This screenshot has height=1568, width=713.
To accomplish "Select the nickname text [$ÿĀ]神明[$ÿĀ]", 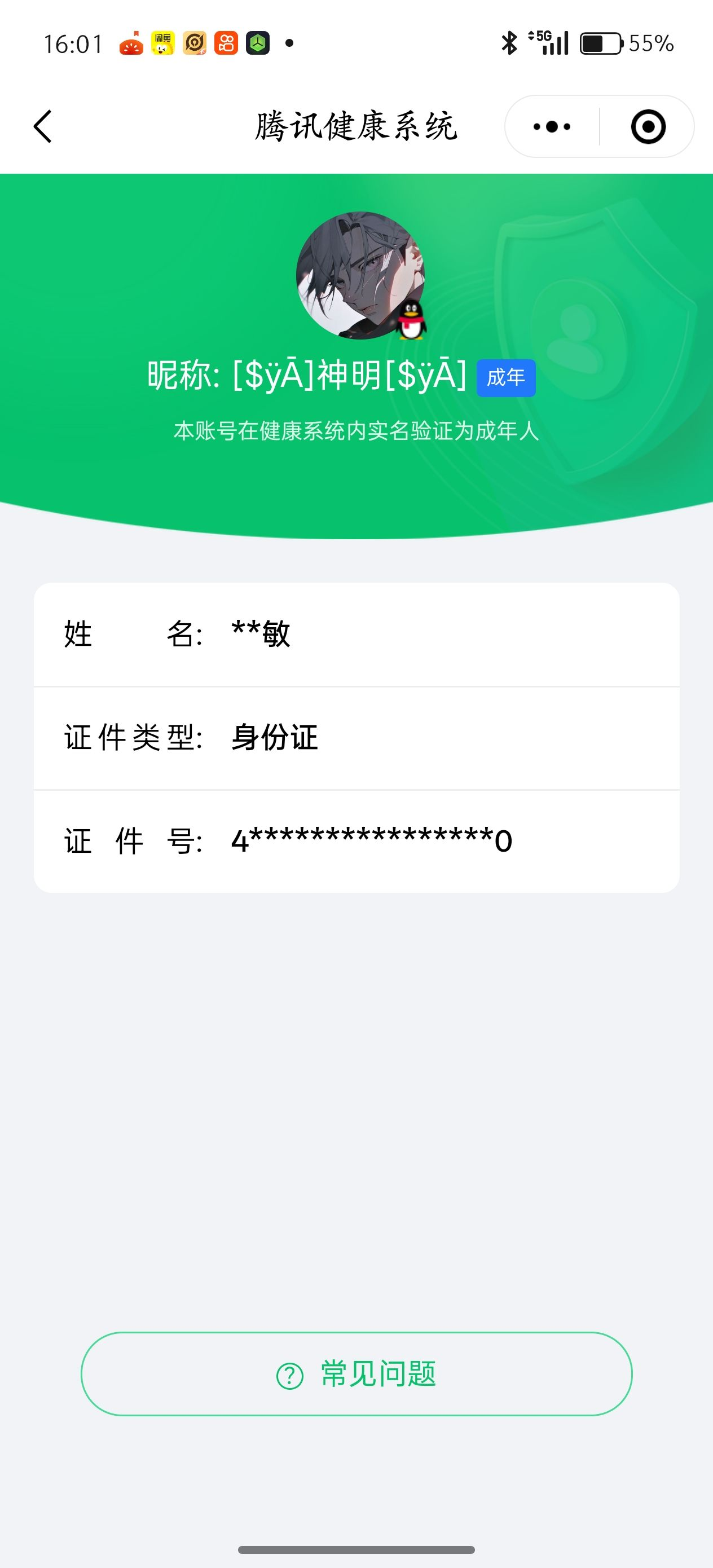I will (307, 374).
